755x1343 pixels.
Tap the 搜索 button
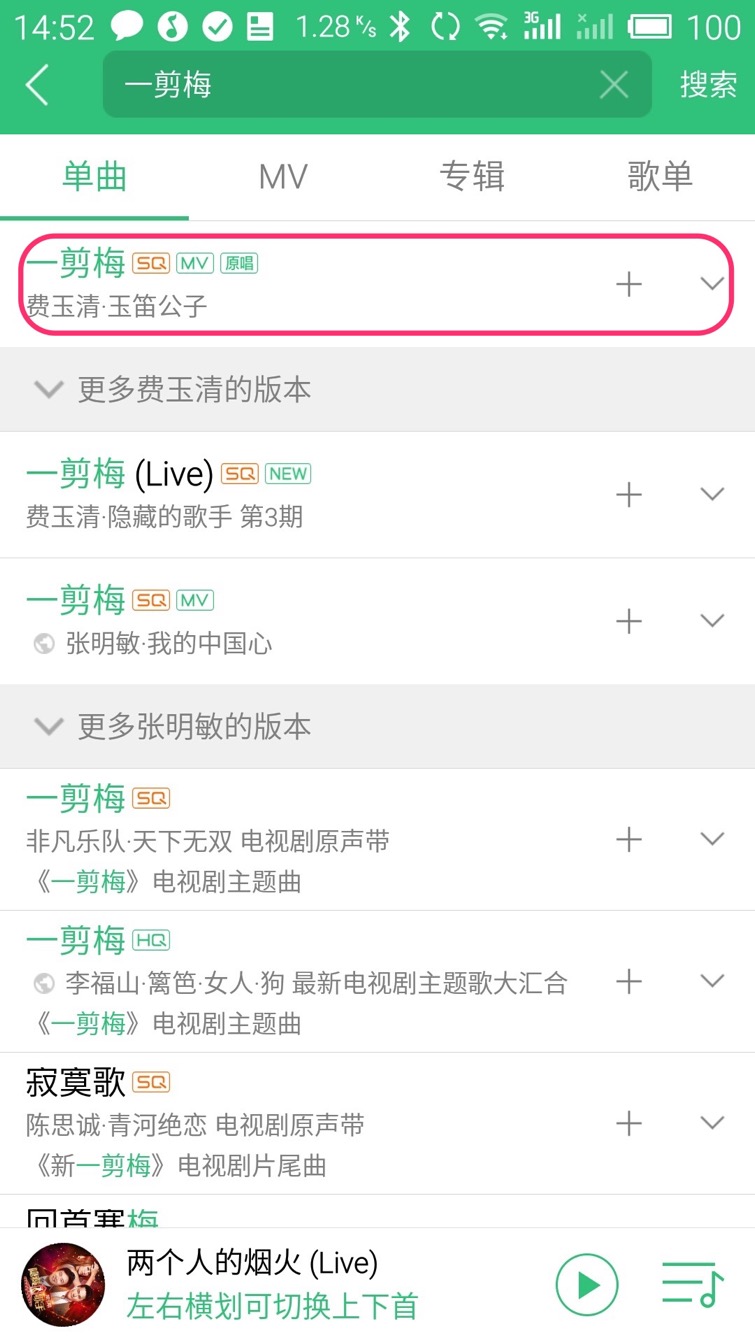tap(708, 85)
